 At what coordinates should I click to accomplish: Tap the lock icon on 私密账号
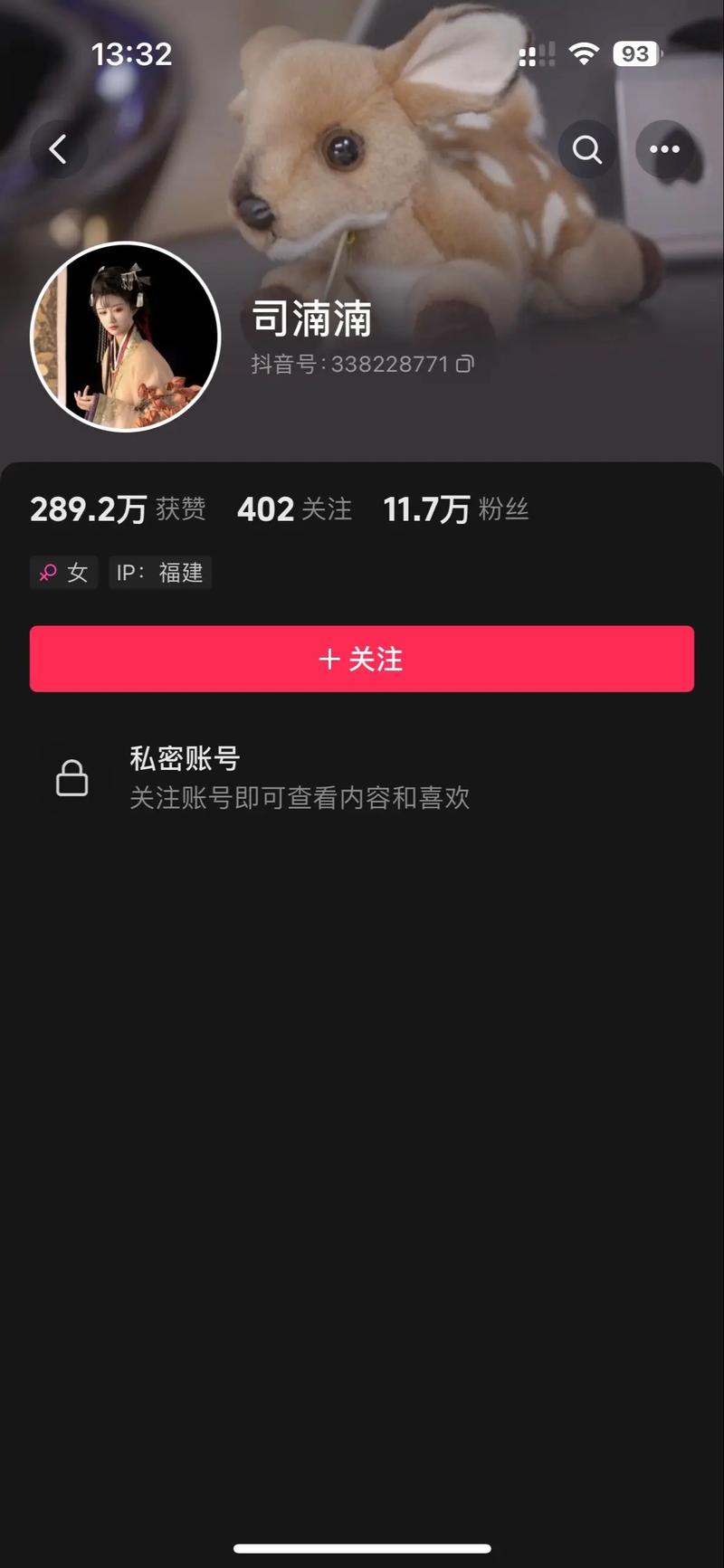(71, 776)
